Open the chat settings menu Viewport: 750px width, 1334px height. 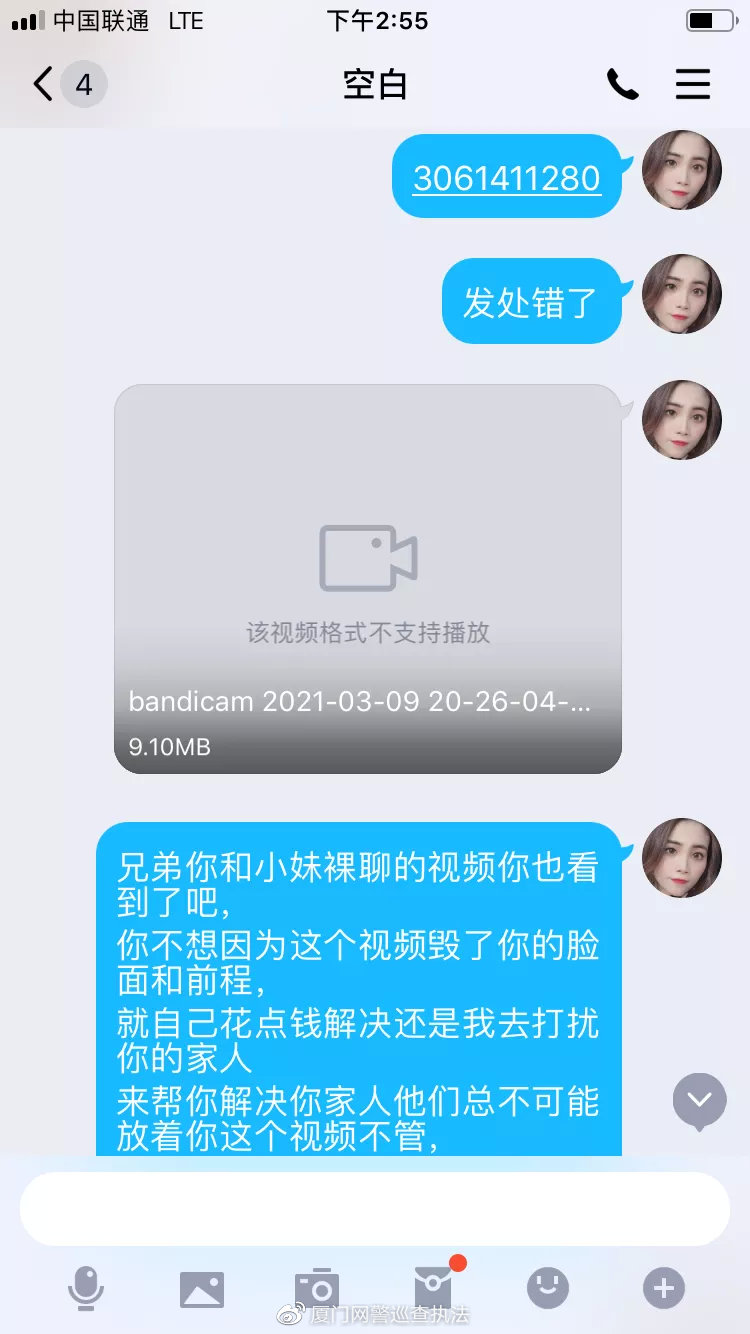pyautogui.click(x=693, y=85)
